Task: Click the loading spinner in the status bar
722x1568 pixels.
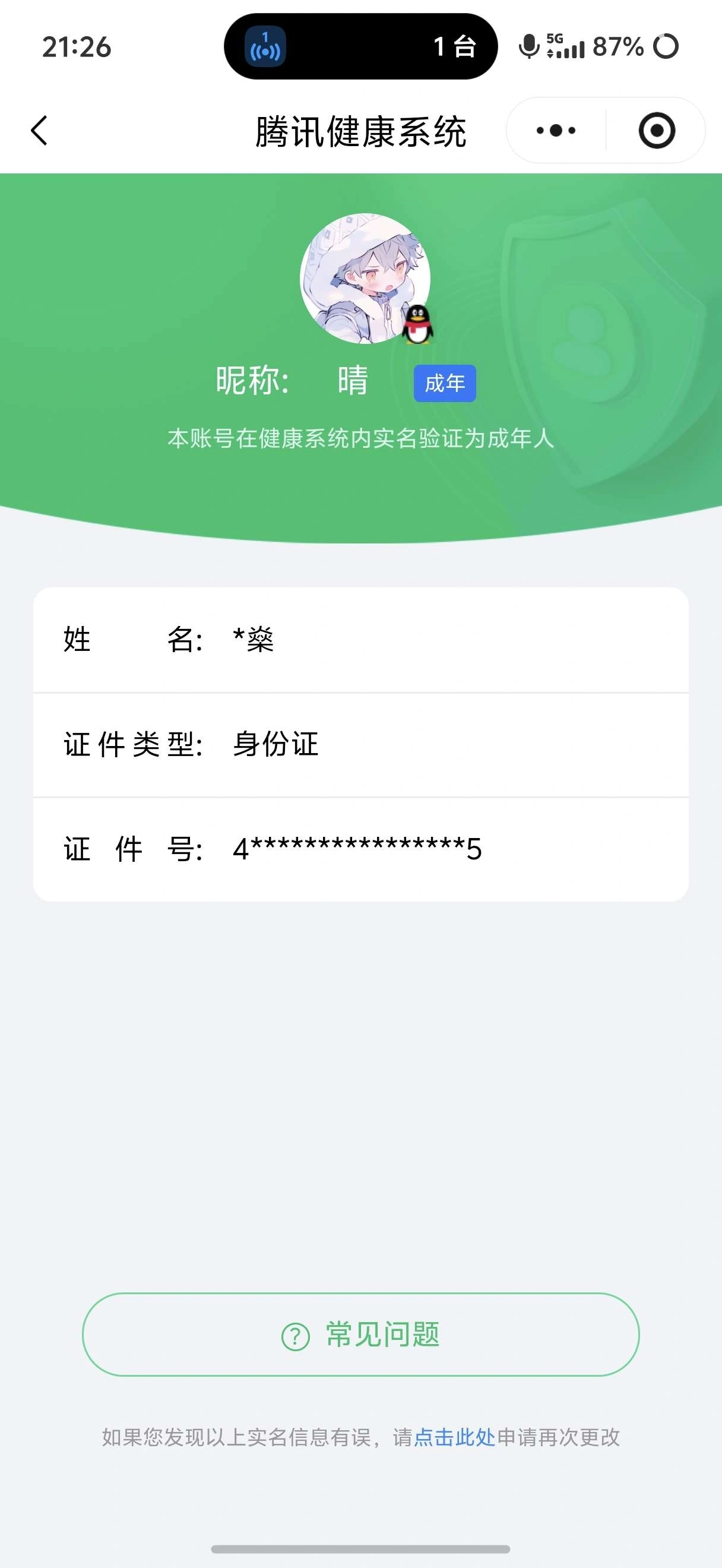Action: click(667, 46)
